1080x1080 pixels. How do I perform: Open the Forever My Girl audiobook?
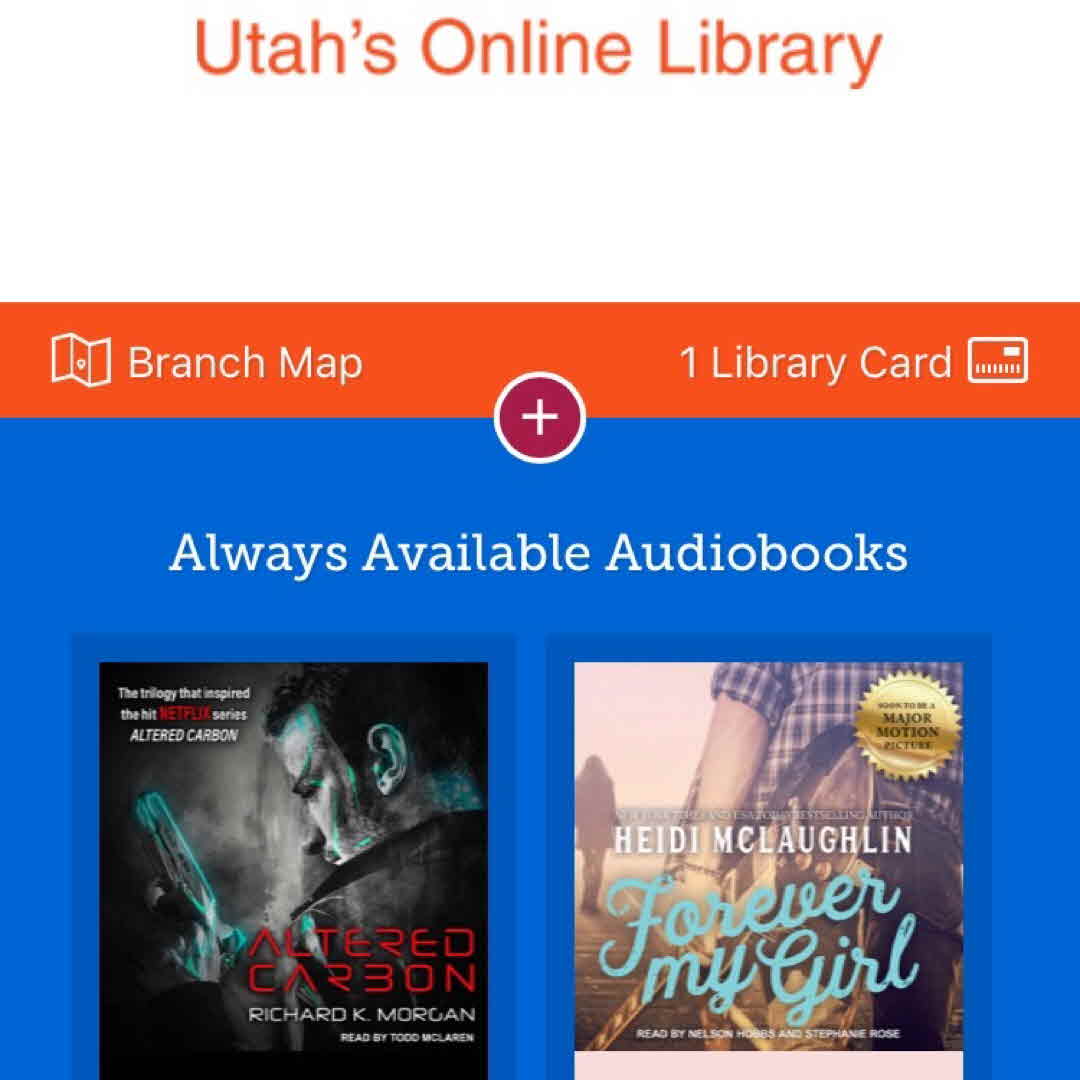(768, 860)
